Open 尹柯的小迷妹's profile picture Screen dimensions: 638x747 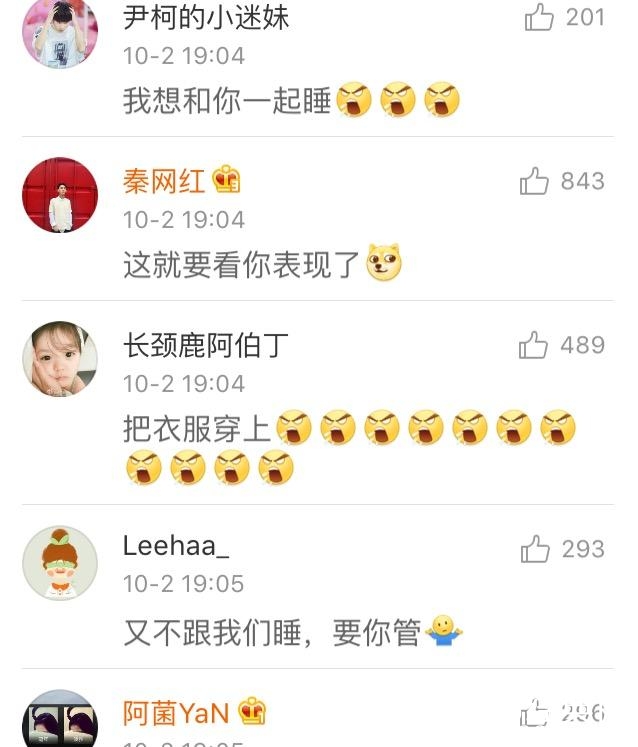(x=60, y=30)
